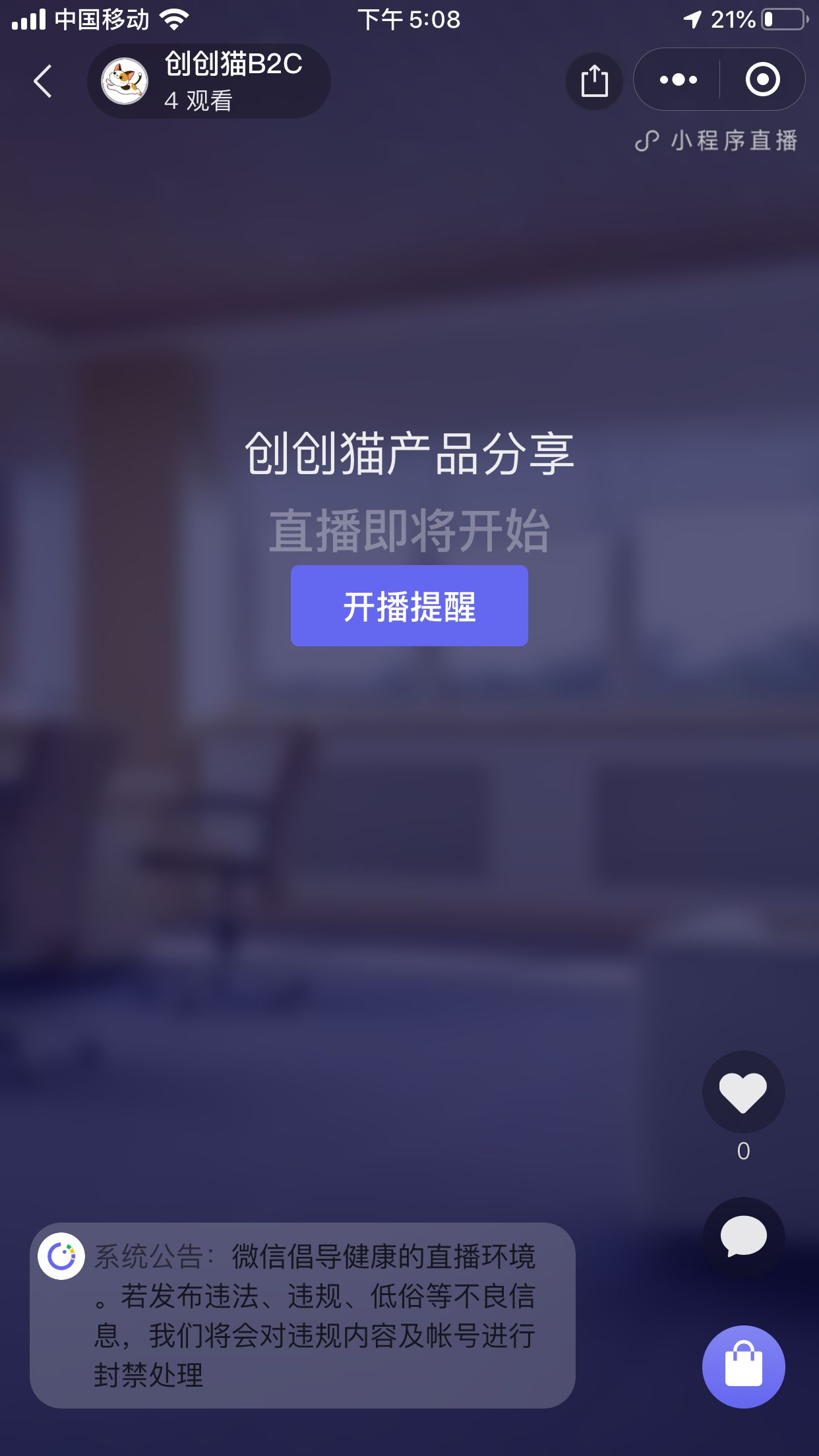Share this live stream

pyautogui.click(x=594, y=81)
